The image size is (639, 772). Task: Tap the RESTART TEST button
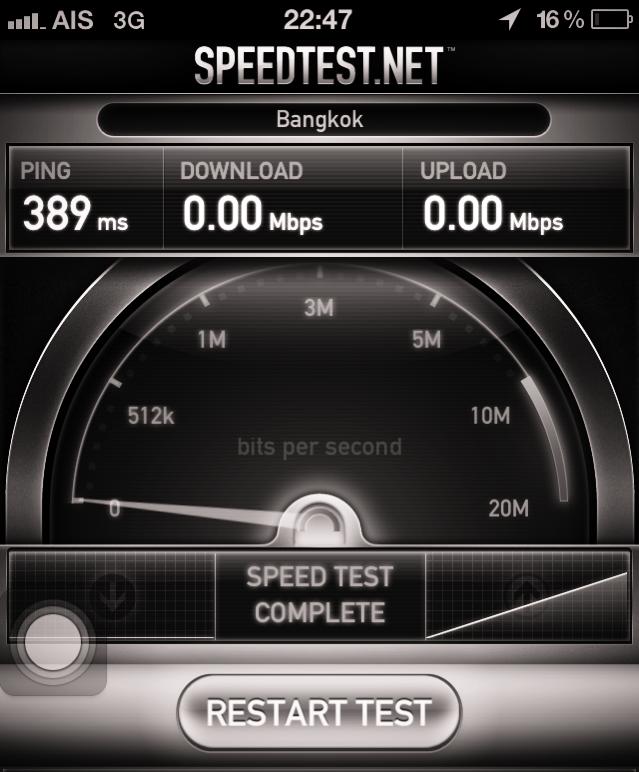[x=319, y=713]
